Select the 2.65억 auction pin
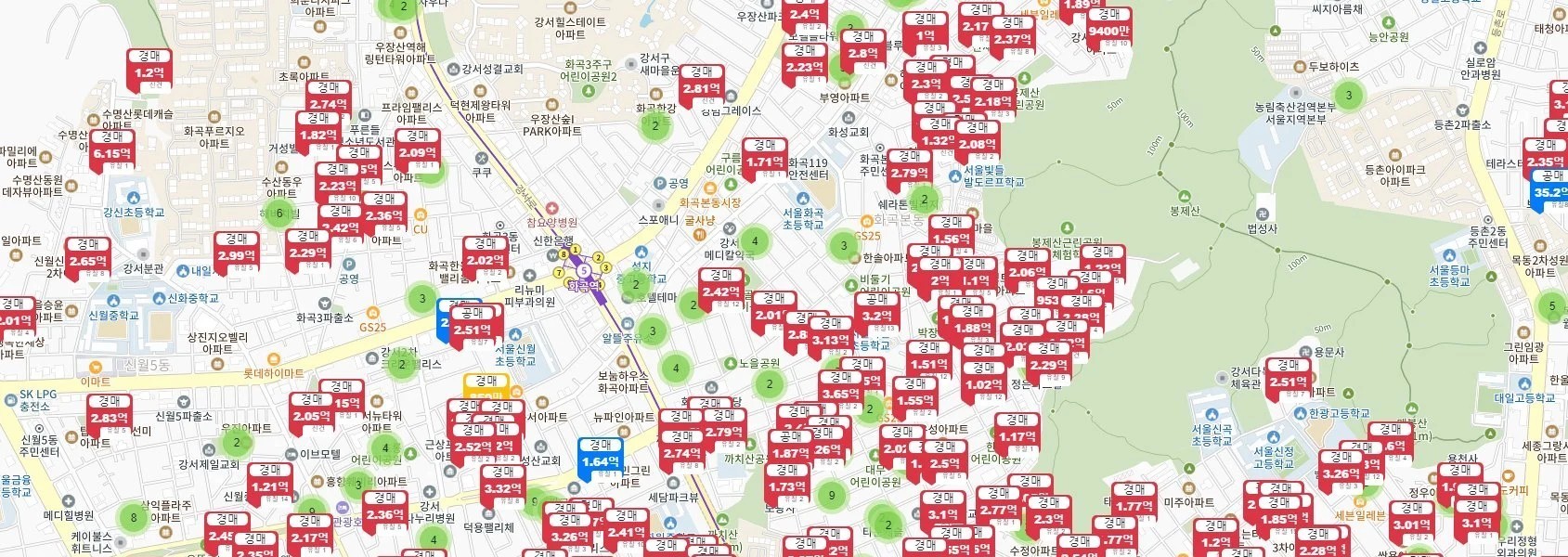Image resolution: width=1568 pixels, height=557 pixels. 87,260
